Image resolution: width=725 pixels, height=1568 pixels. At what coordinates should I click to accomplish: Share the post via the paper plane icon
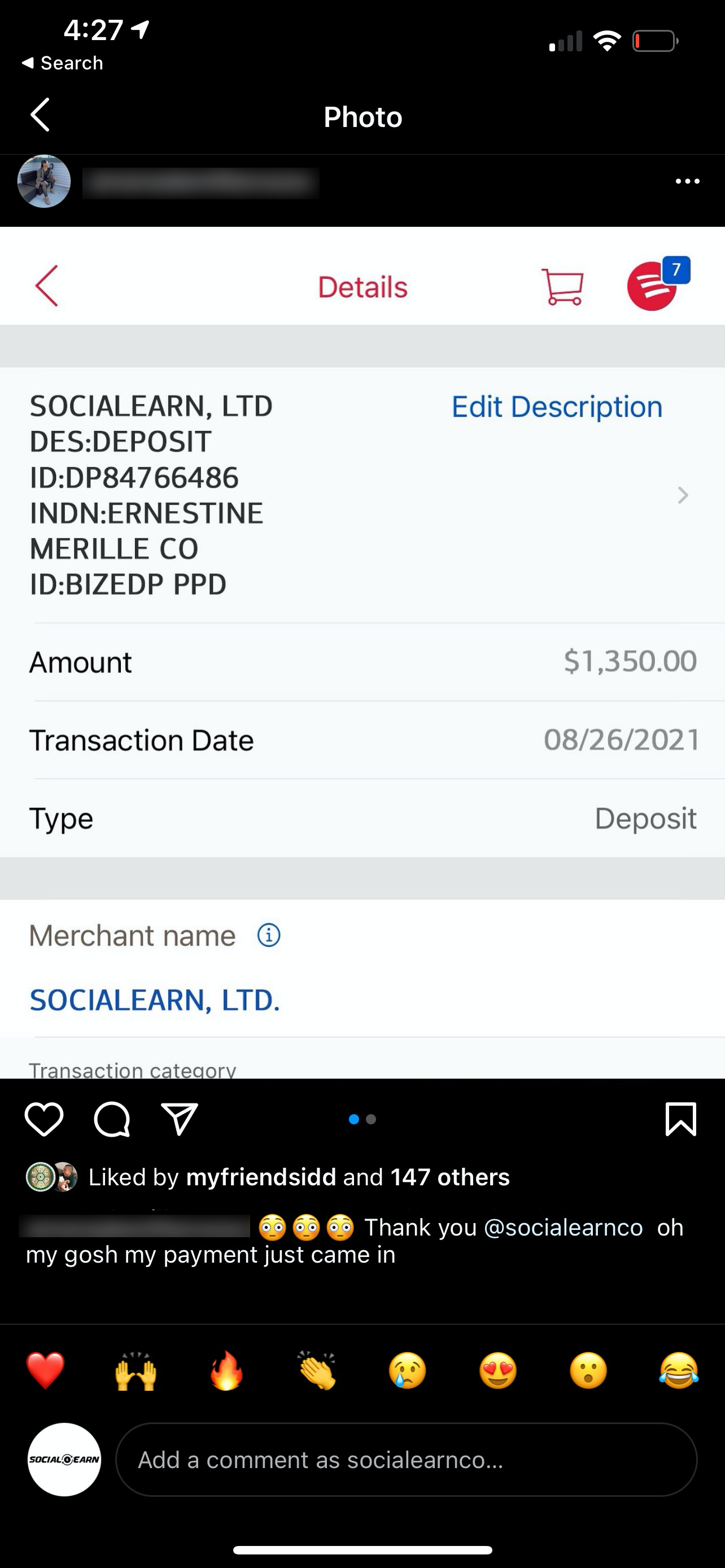pos(179,1119)
